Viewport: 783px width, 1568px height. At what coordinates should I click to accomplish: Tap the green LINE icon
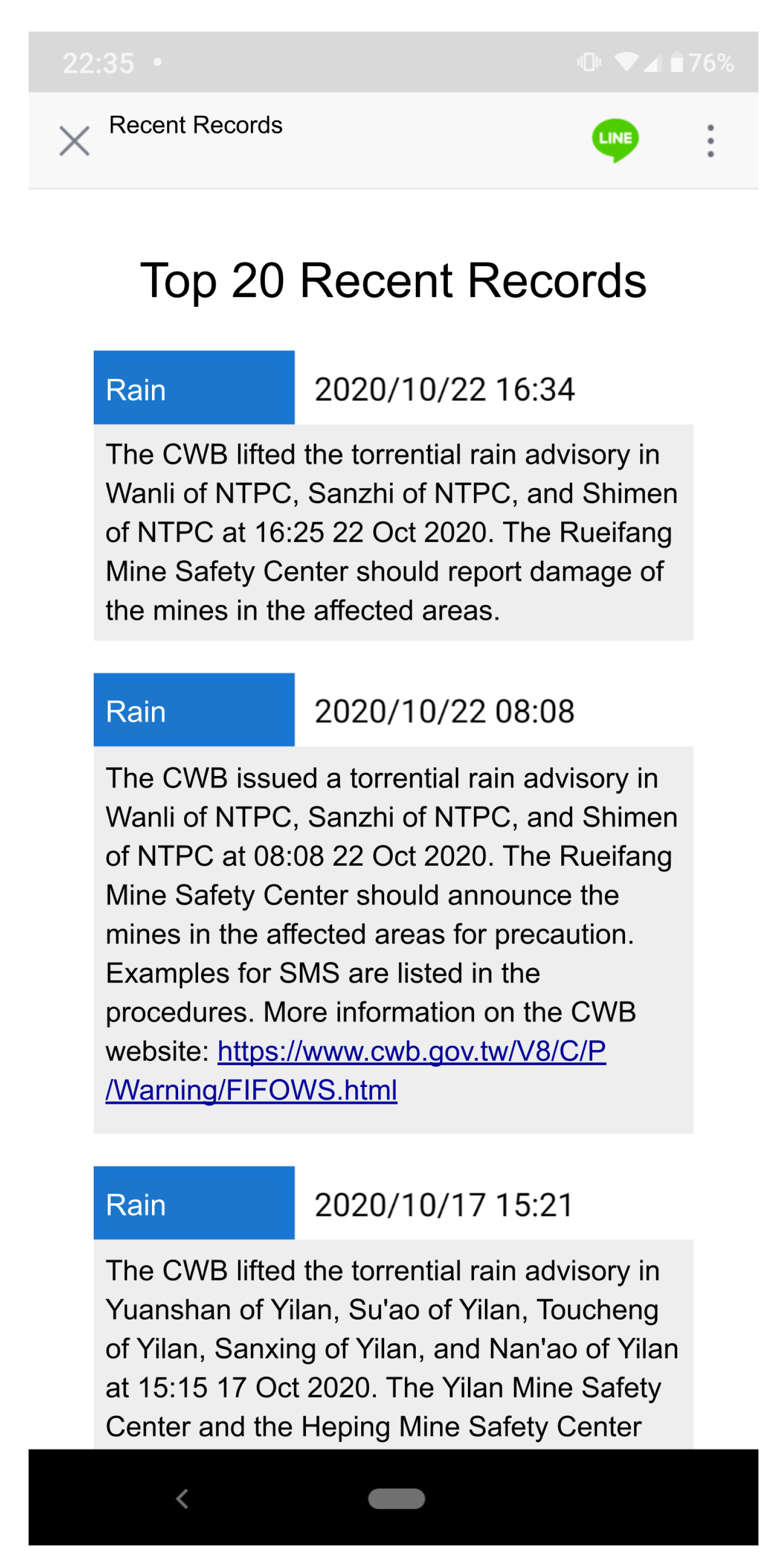click(615, 139)
